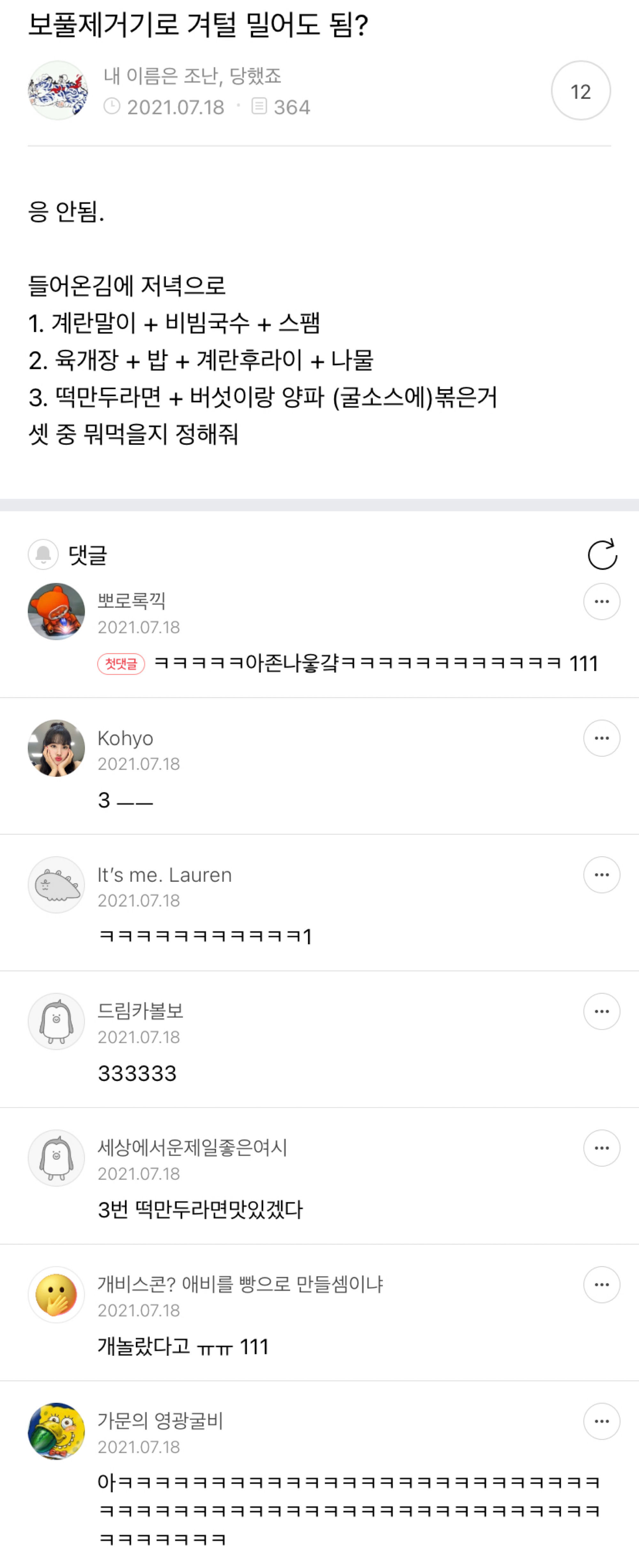View 뽀로록끽's profile avatar
The image size is (639, 1568).
(57, 611)
